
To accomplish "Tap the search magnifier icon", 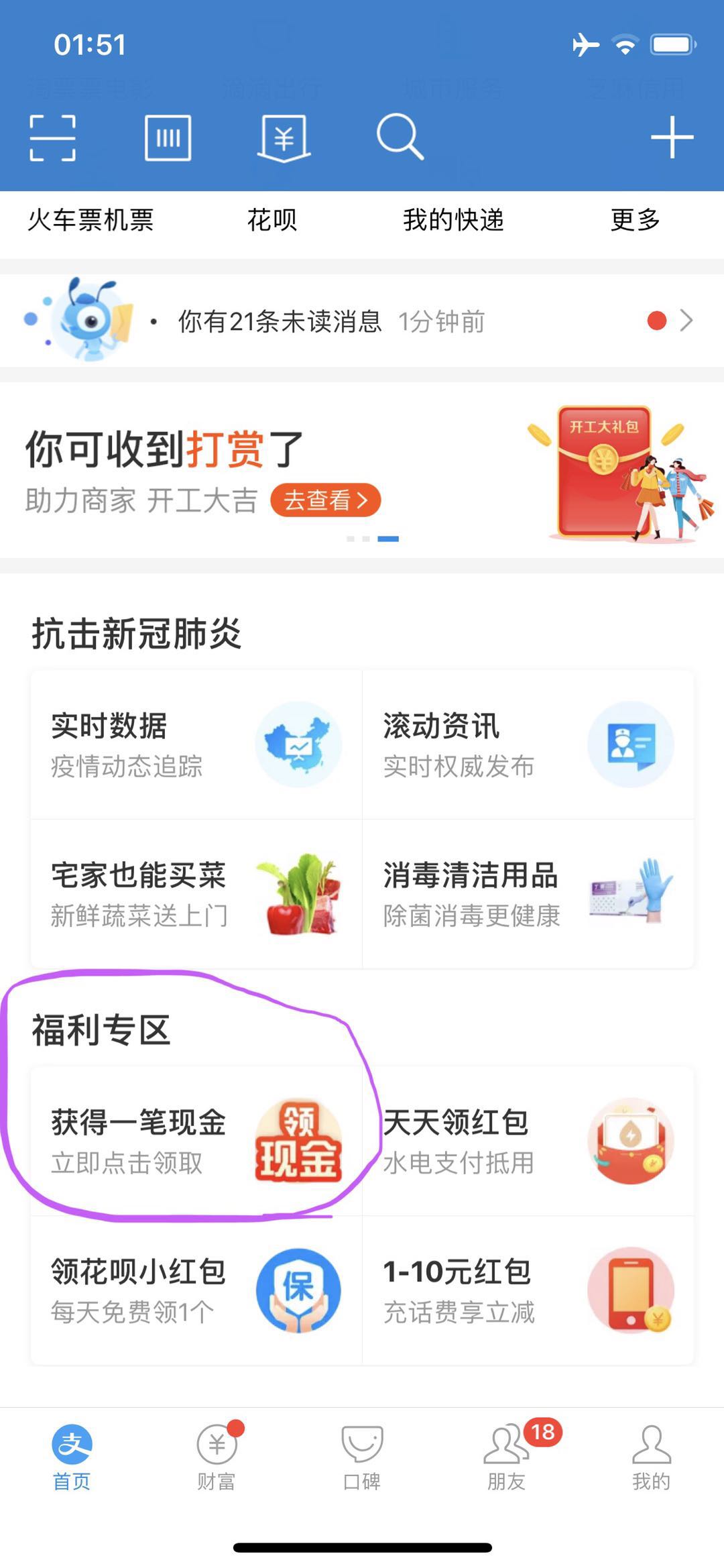I will [x=400, y=137].
